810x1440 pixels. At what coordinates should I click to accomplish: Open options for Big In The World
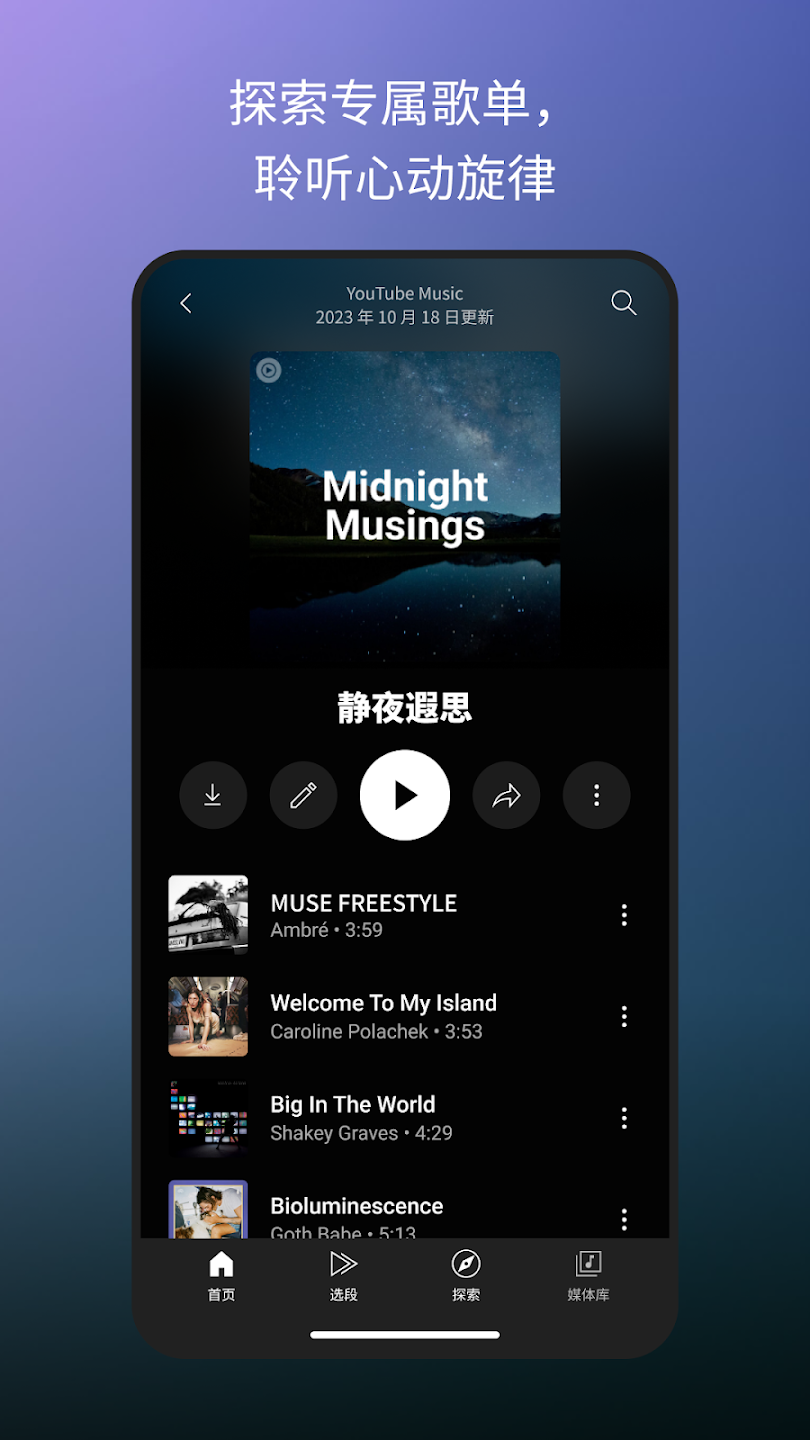tap(624, 1117)
